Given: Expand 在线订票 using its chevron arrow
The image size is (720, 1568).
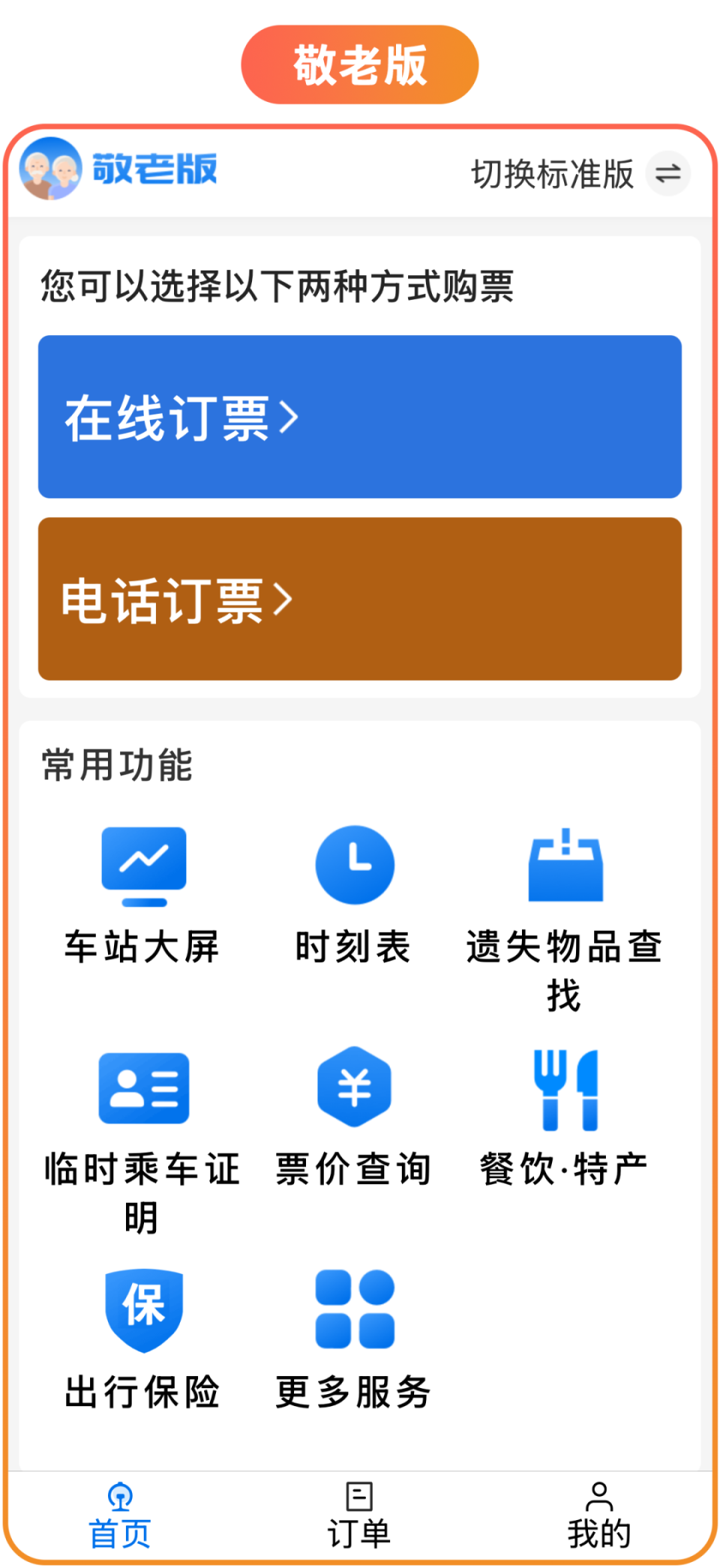Looking at the screenshot, I should click(287, 417).
